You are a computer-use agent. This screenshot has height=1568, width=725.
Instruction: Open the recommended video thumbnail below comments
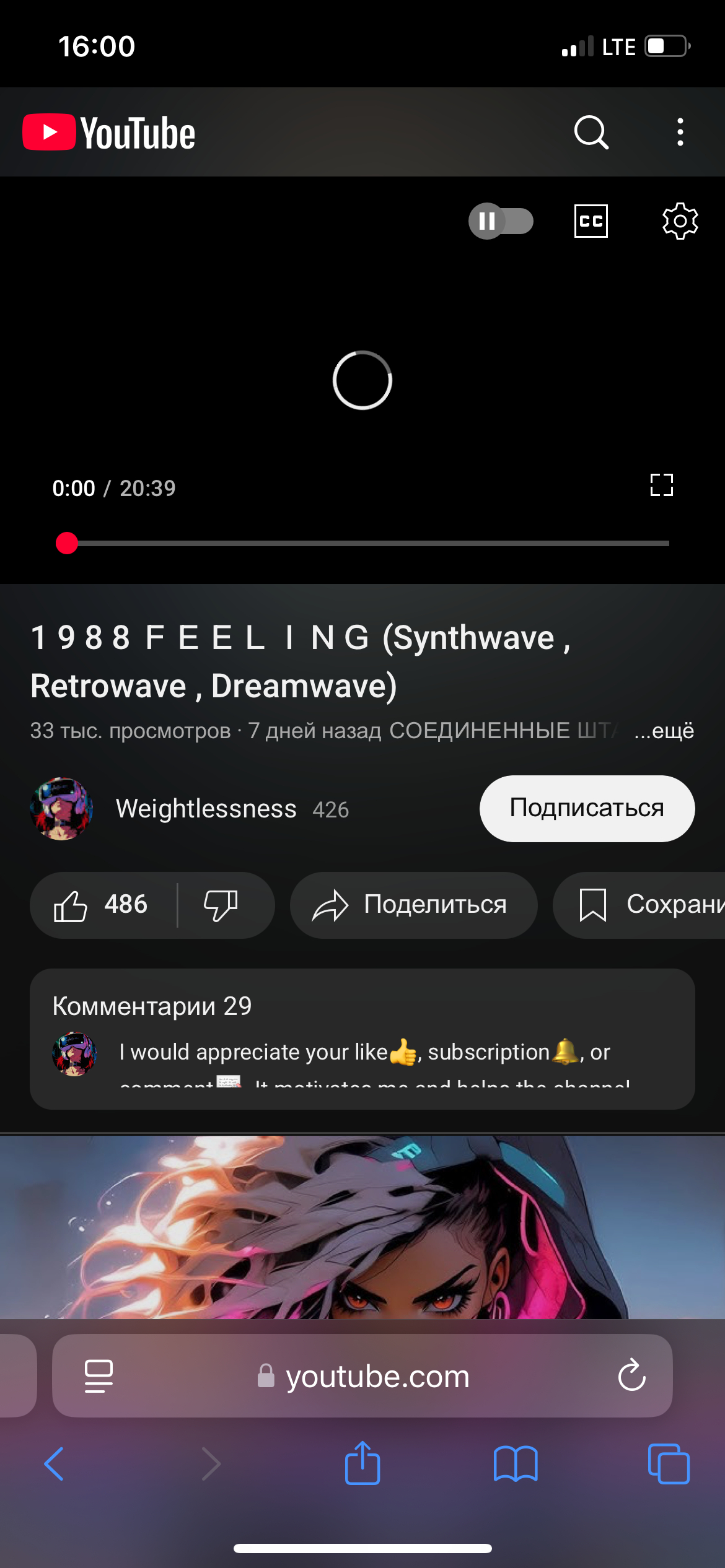click(362, 1226)
